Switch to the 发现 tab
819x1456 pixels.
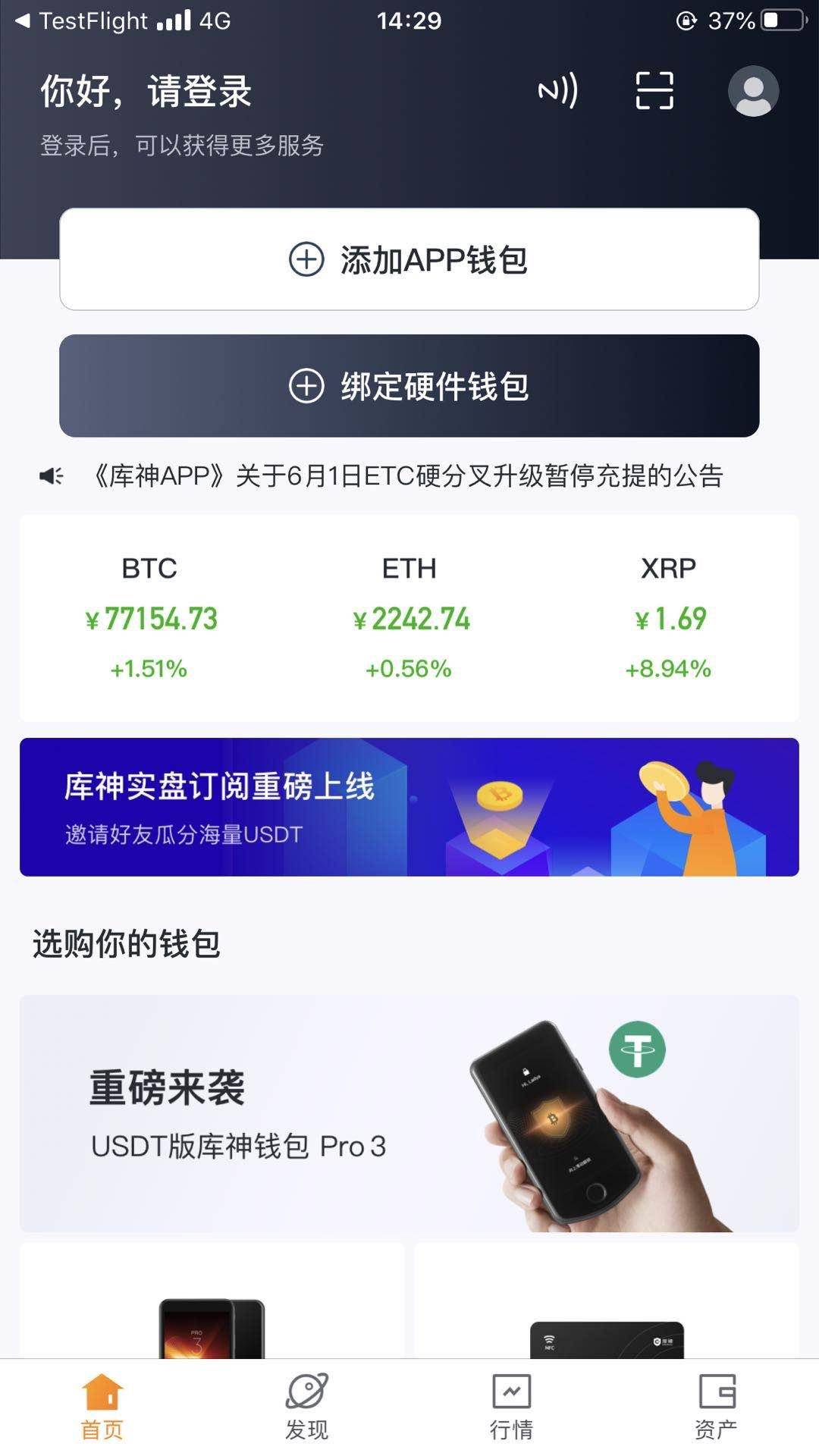(x=307, y=1407)
